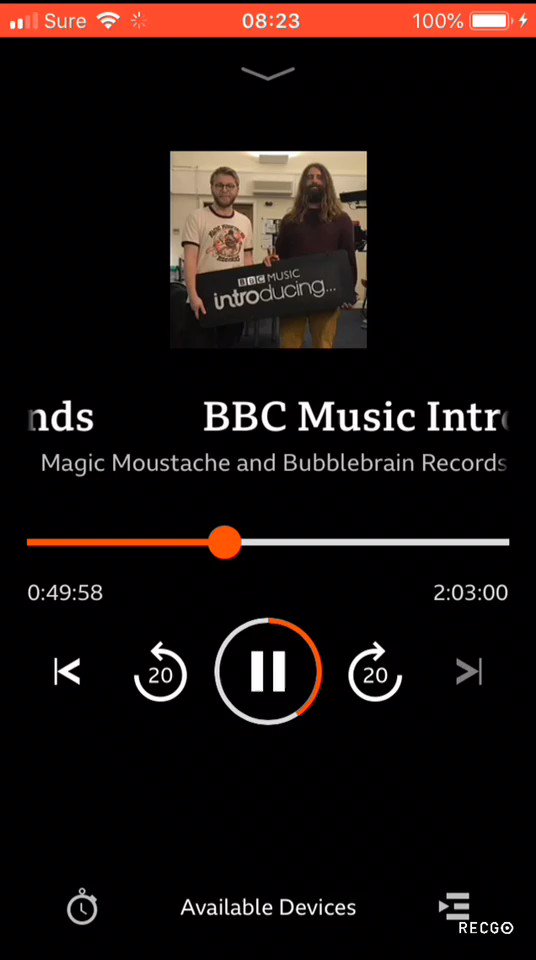This screenshot has width=536, height=960.
Task: Open the play queue list
Action: (455, 906)
